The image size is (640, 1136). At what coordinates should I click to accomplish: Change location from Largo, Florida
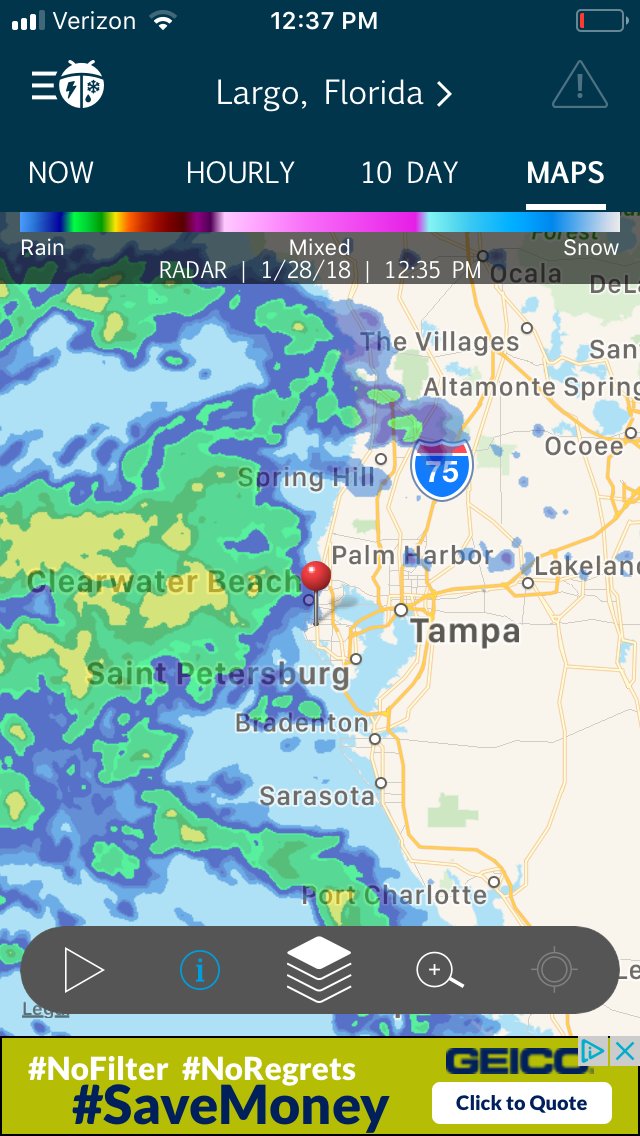334,93
